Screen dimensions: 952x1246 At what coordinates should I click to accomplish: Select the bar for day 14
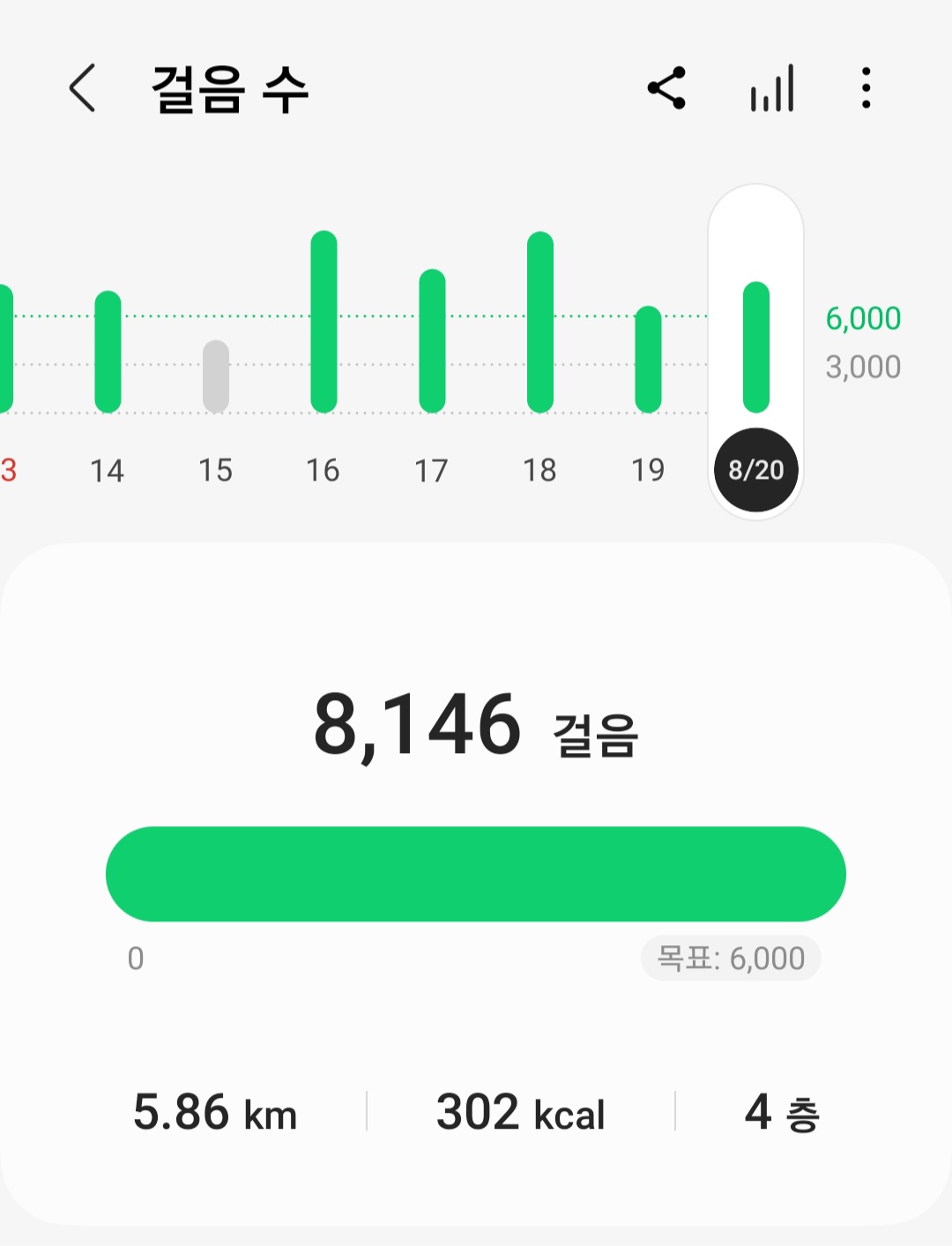(108, 352)
